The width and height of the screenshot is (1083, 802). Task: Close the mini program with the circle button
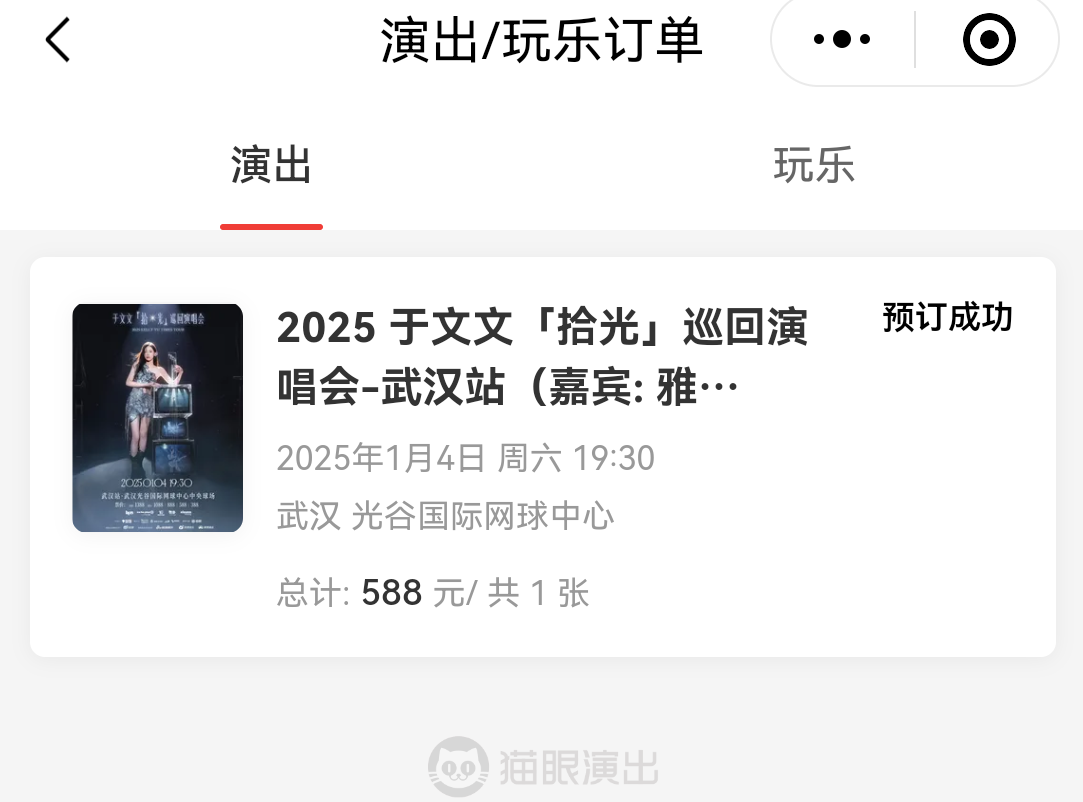tap(989, 39)
